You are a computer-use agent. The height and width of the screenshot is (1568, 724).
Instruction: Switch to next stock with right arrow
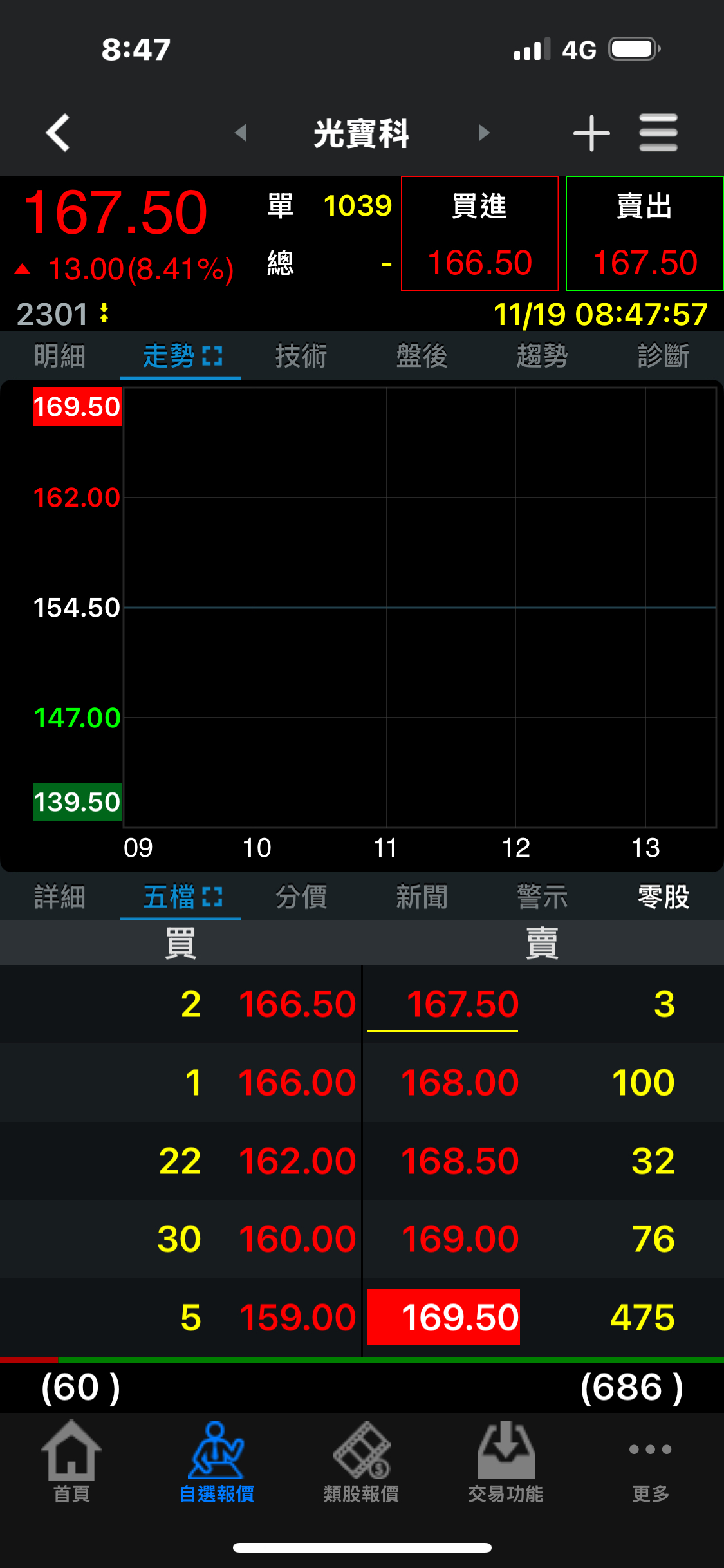(483, 132)
